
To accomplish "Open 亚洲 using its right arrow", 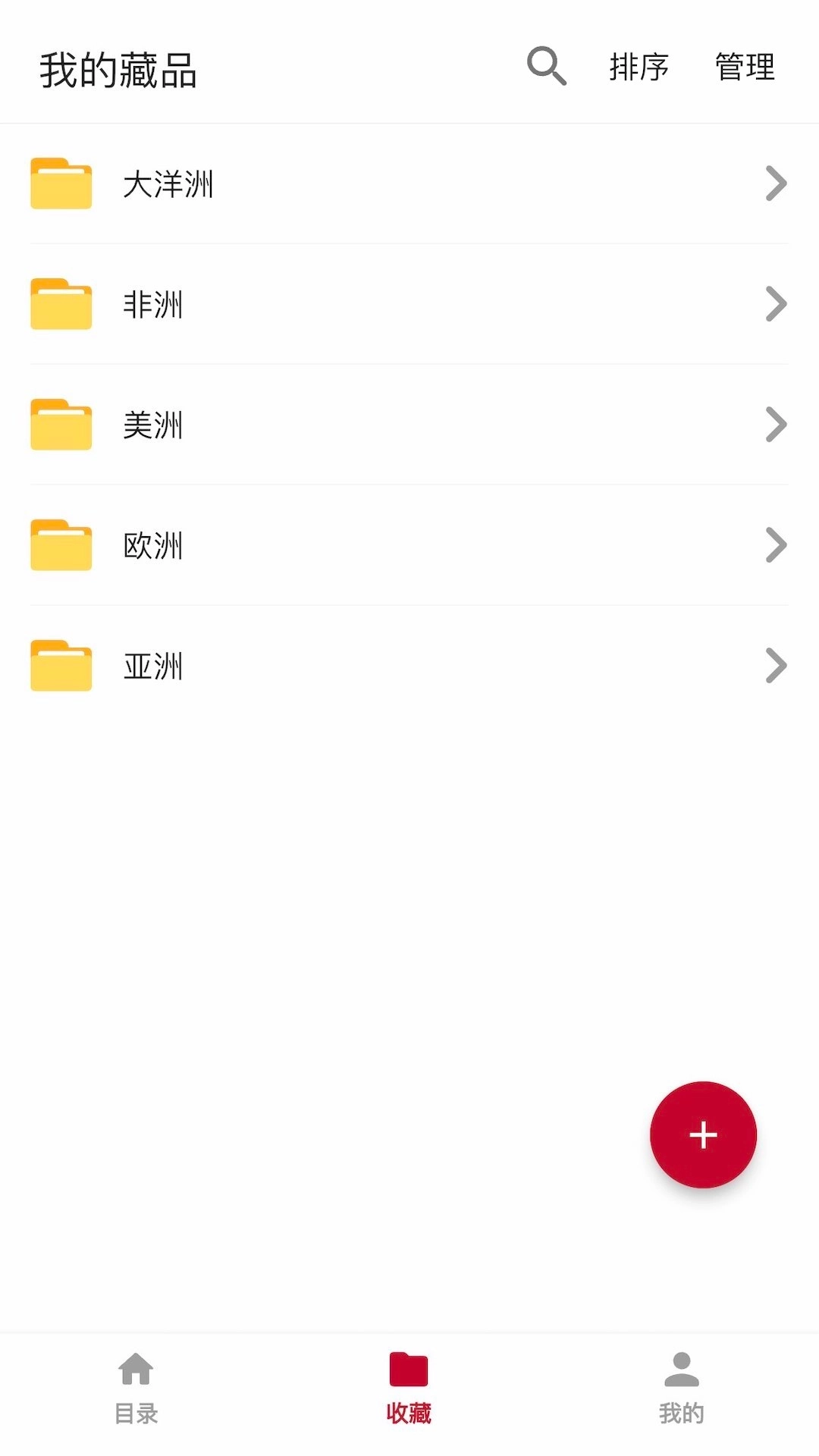I will 776,667.
